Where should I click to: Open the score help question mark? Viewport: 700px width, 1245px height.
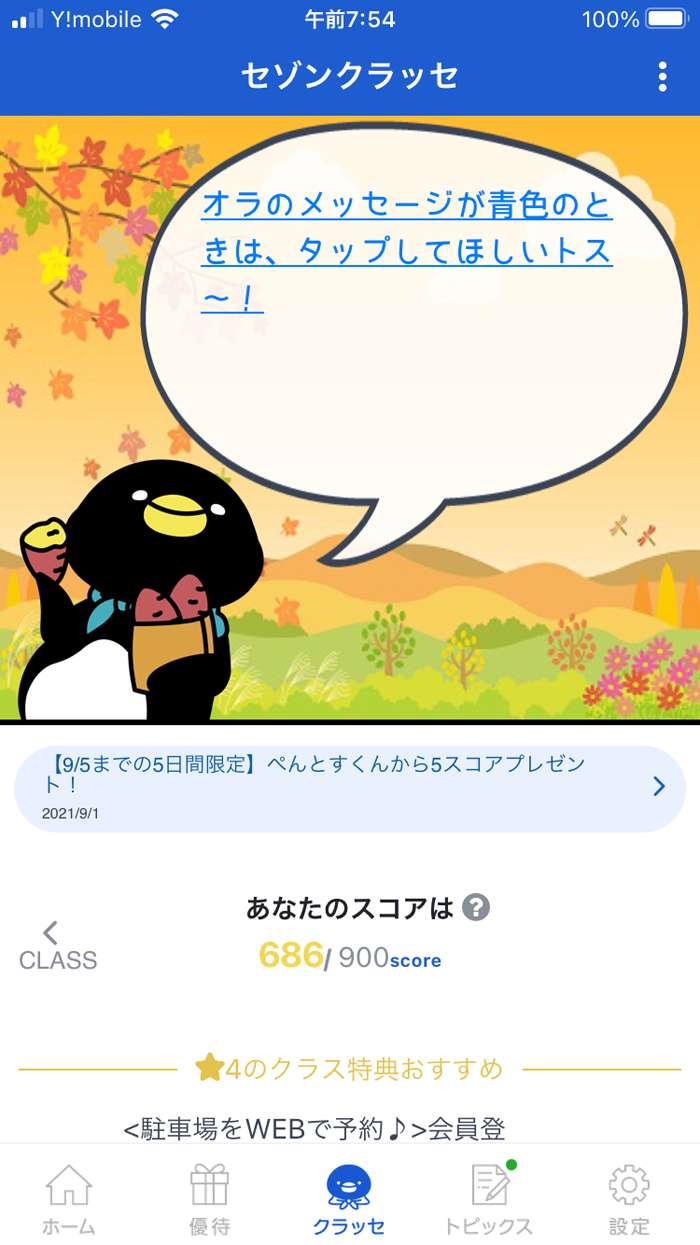tap(477, 909)
